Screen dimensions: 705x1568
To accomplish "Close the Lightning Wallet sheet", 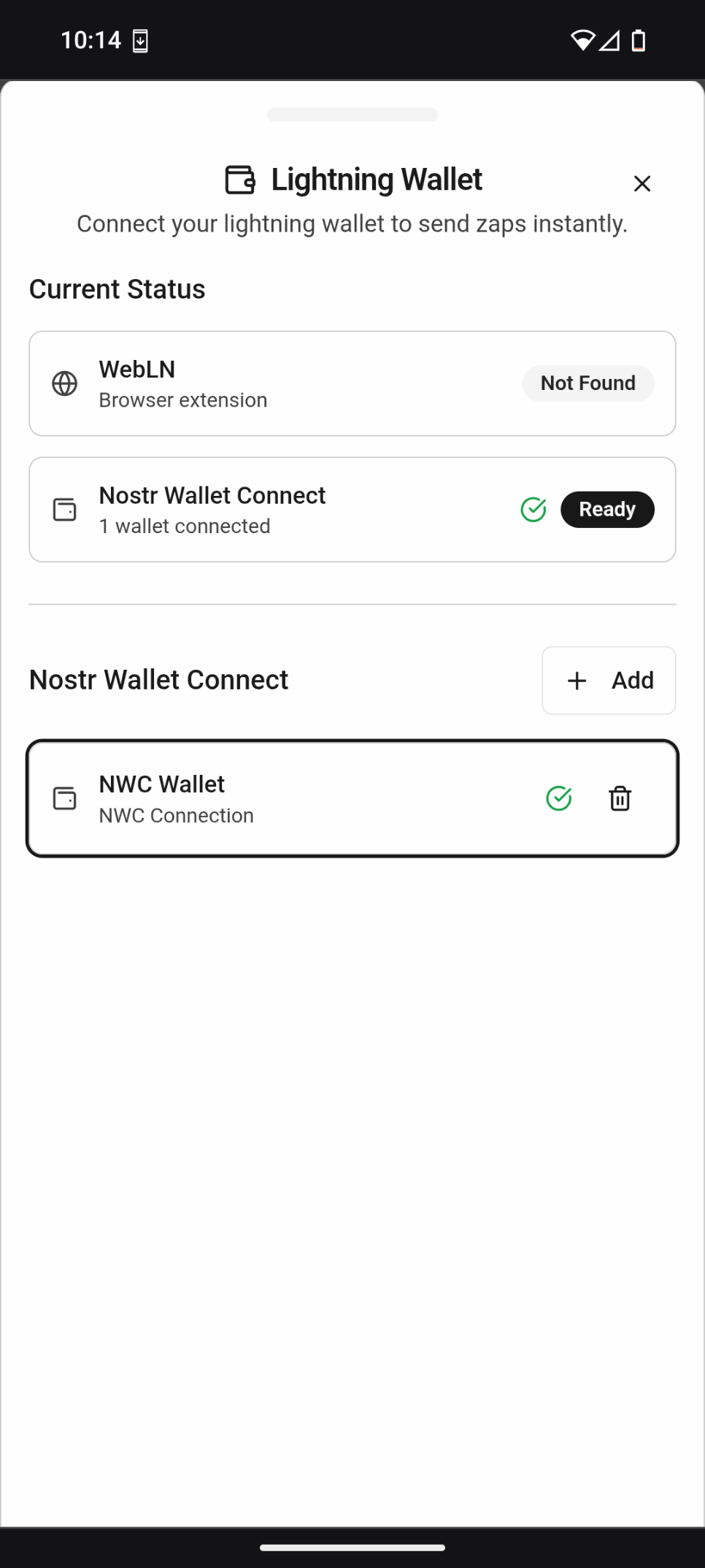I will point(642,183).
